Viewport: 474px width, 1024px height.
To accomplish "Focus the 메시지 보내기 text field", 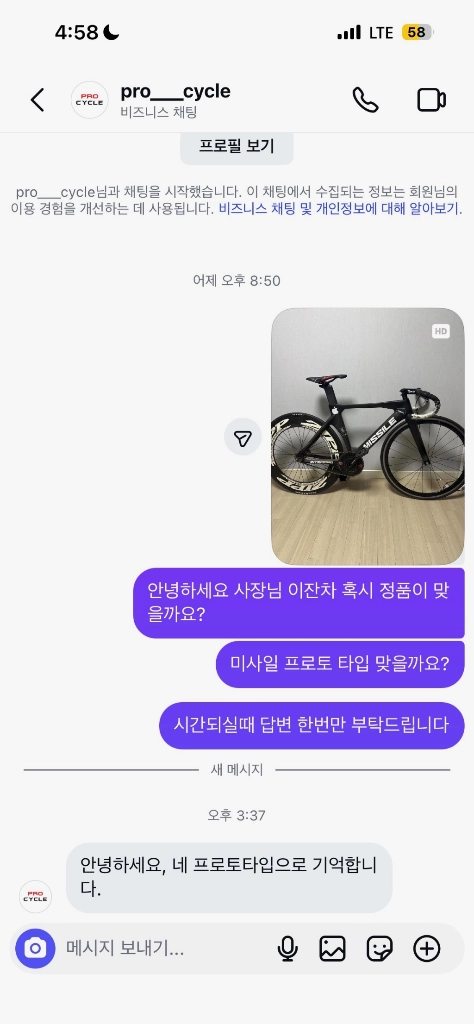I will pos(163,948).
